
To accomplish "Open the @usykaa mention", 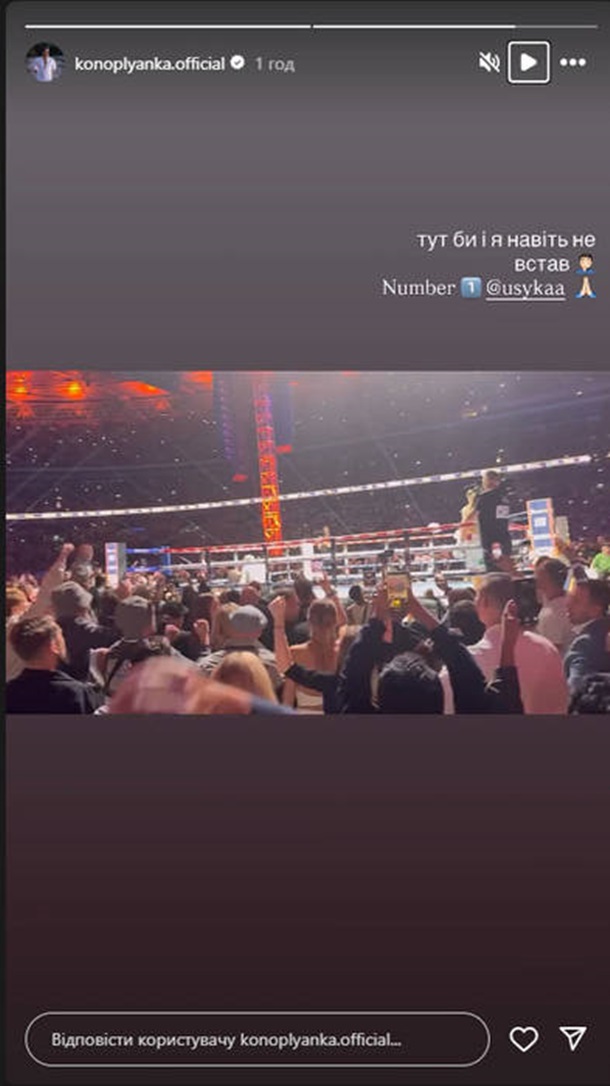I will coord(526,288).
